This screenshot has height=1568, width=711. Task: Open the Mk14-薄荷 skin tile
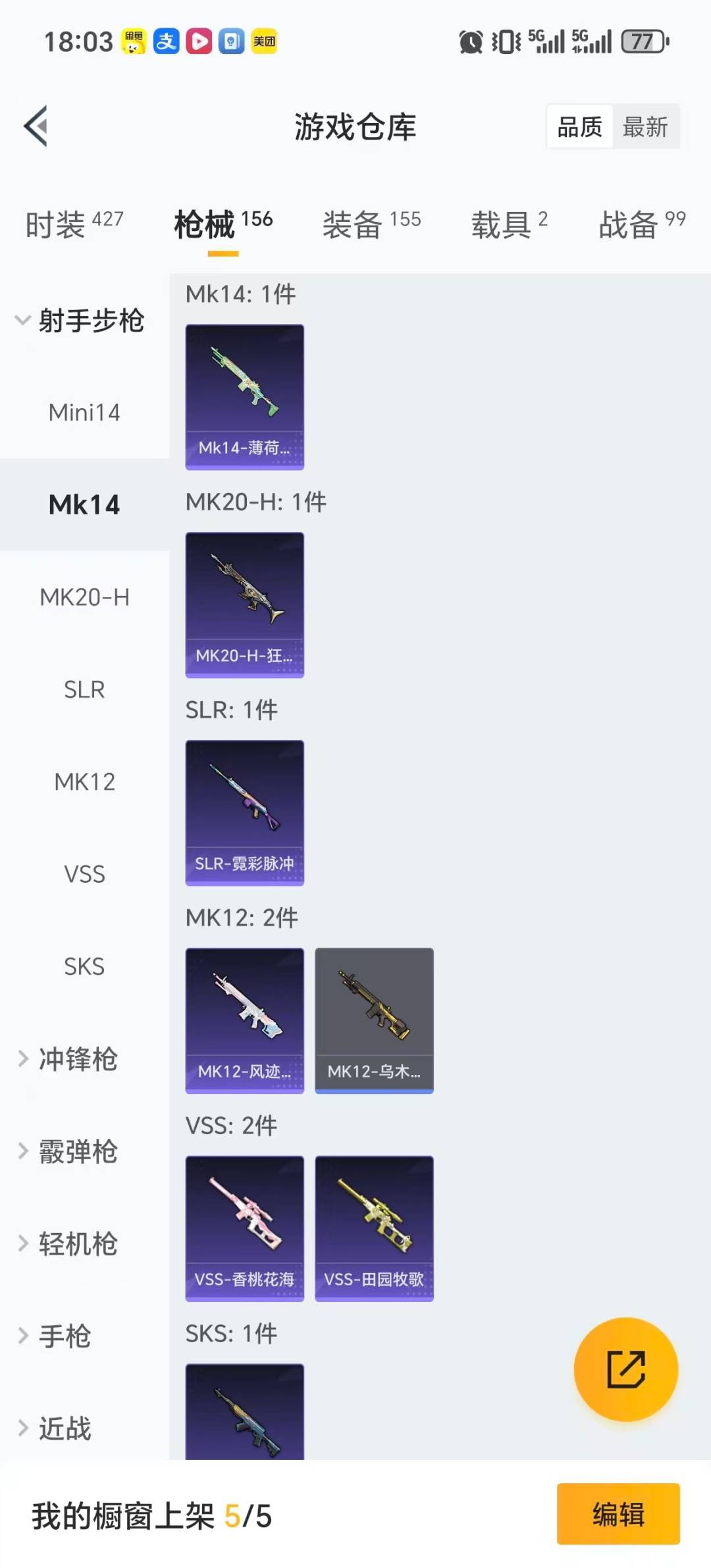(x=245, y=396)
